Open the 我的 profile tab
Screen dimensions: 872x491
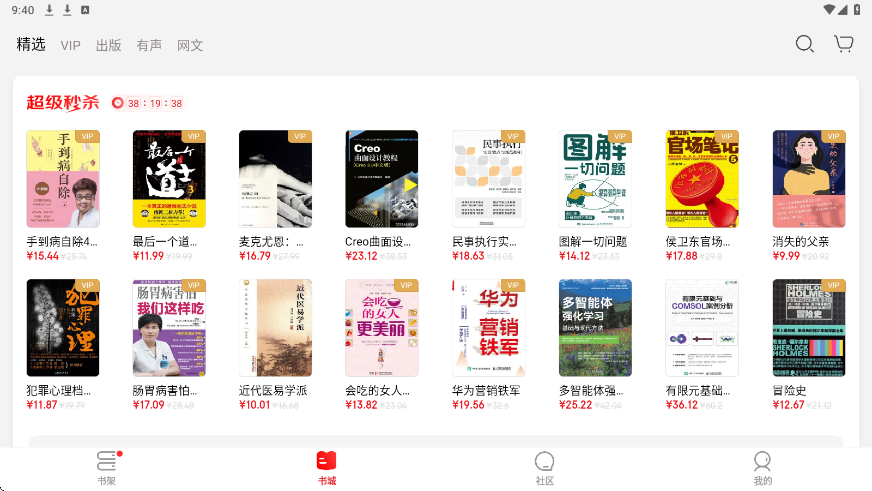click(762, 468)
